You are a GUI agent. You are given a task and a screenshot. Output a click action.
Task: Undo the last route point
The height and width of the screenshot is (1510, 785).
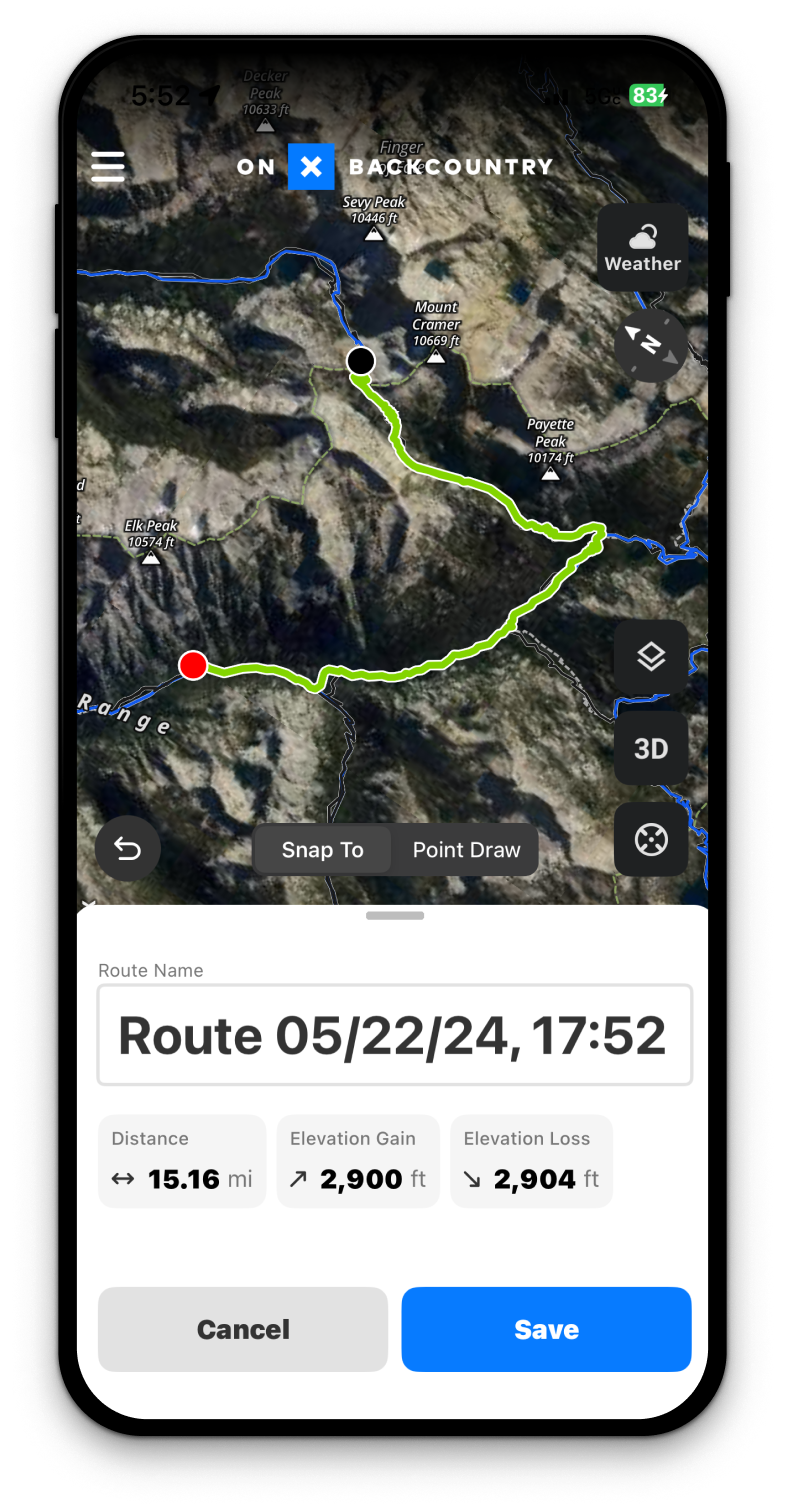point(128,849)
